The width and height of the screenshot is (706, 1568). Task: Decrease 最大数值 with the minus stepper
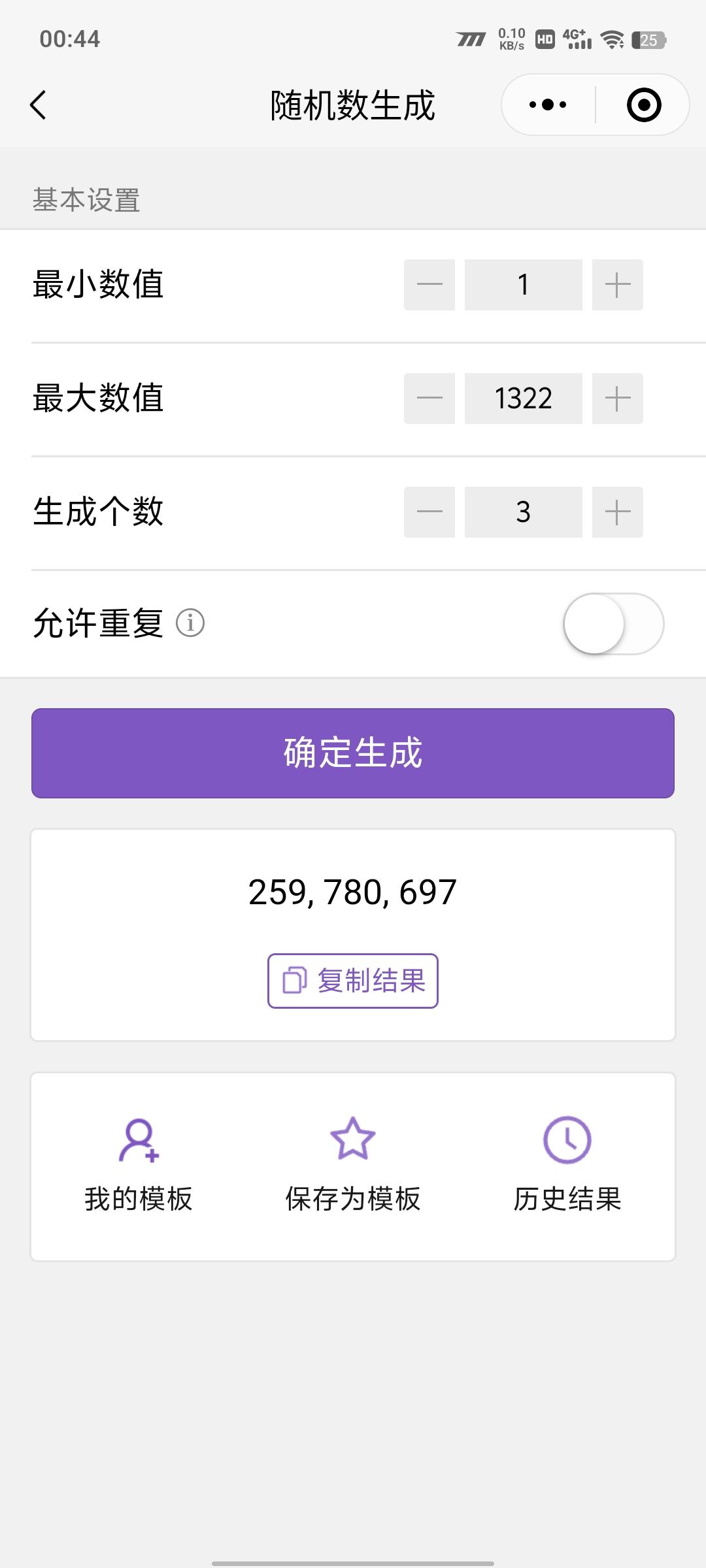pos(429,398)
